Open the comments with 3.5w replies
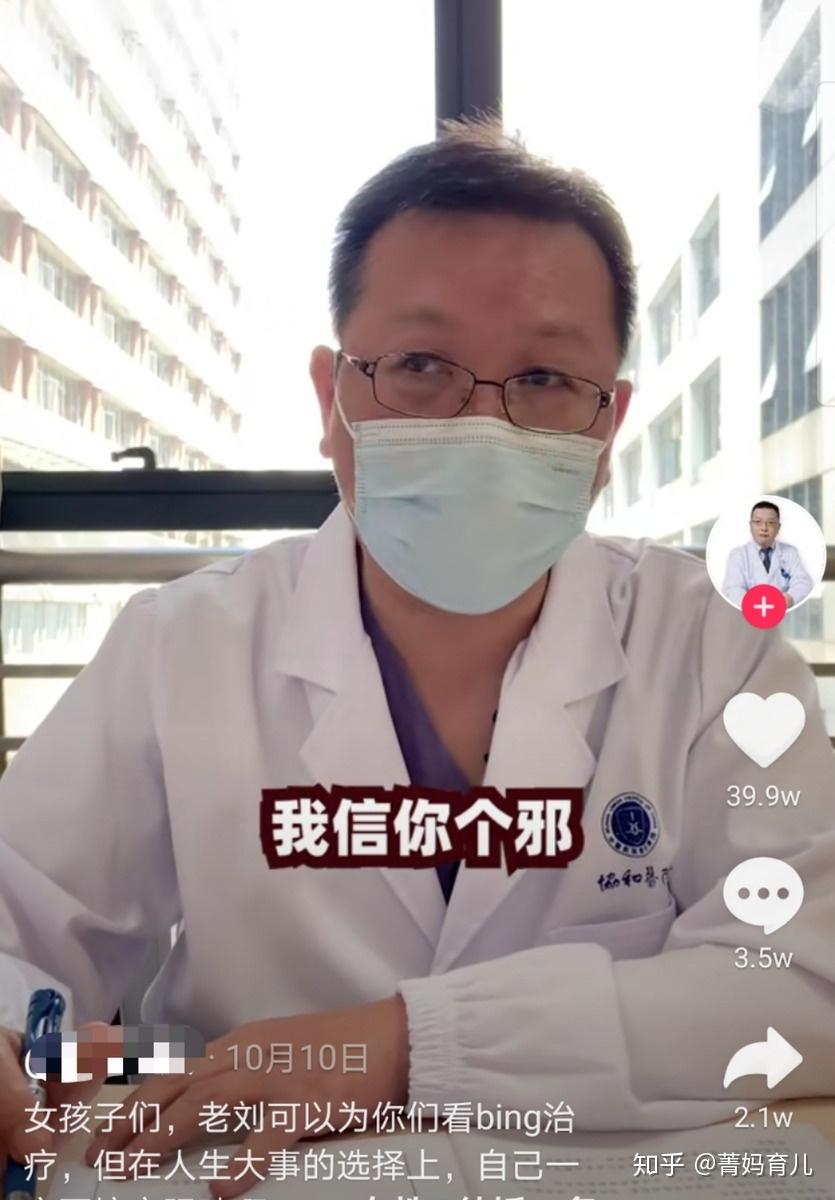Image resolution: width=835 pixels, height=1200 pixels. click(x=763, y=895)
